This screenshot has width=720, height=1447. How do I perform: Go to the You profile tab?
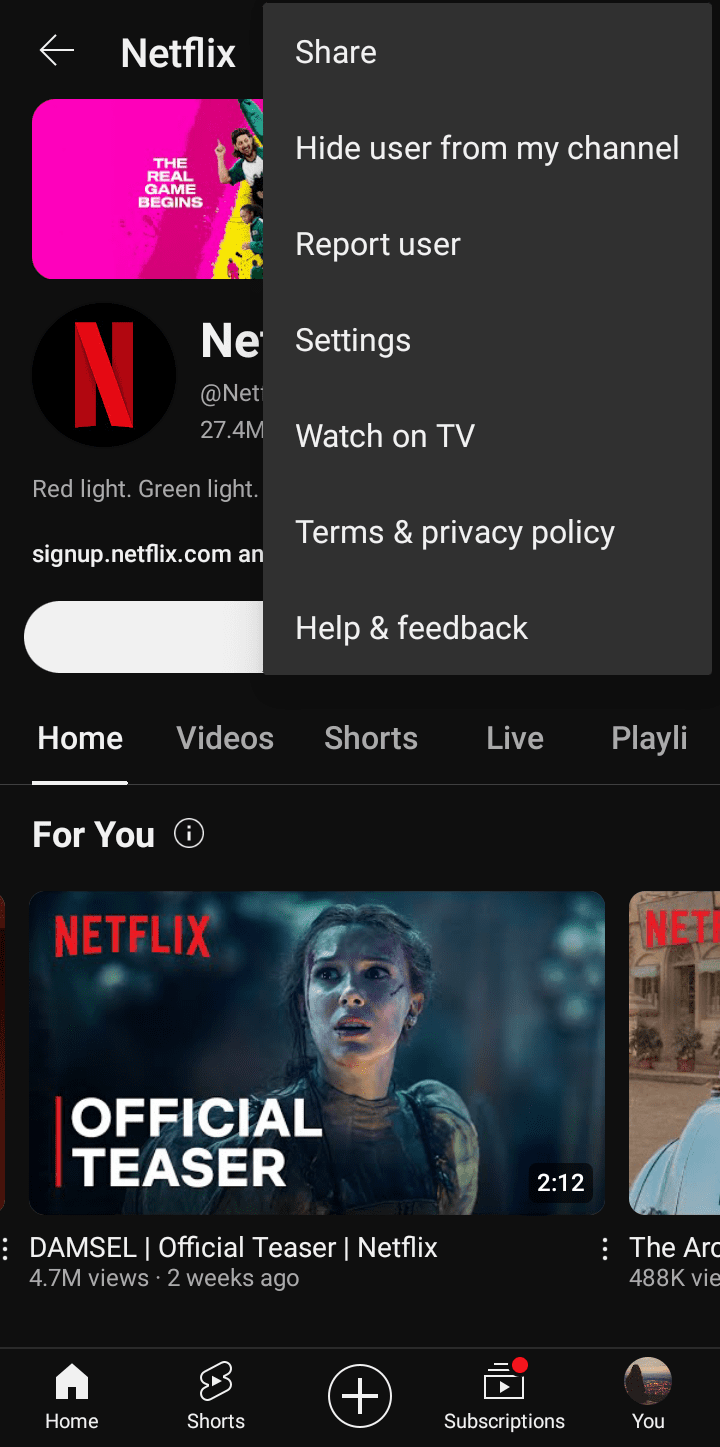point(648,1396)
